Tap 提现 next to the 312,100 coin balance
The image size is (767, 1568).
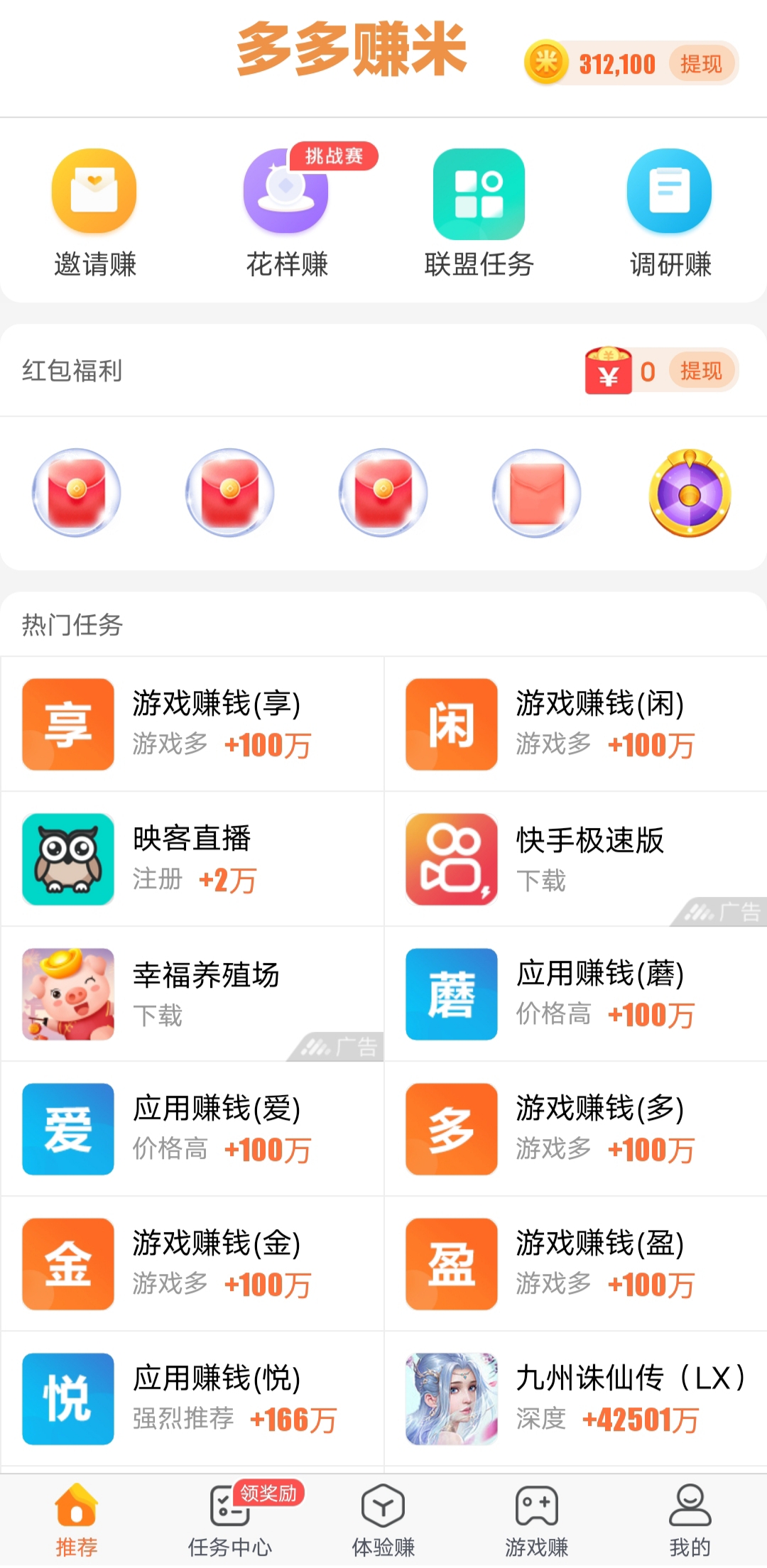(701, 64)
